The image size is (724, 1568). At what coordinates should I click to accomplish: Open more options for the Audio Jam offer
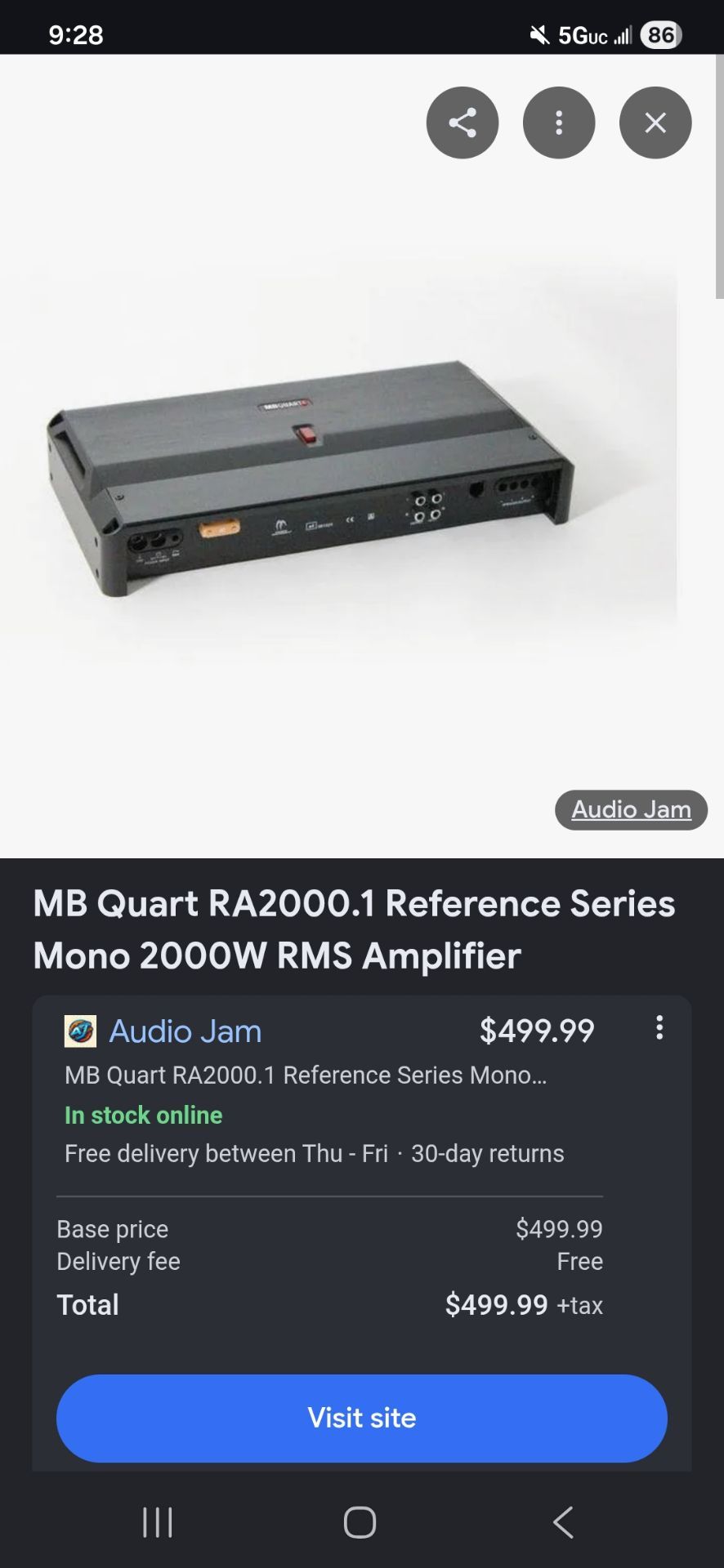pyautogui.click(x=659, y=1027)
